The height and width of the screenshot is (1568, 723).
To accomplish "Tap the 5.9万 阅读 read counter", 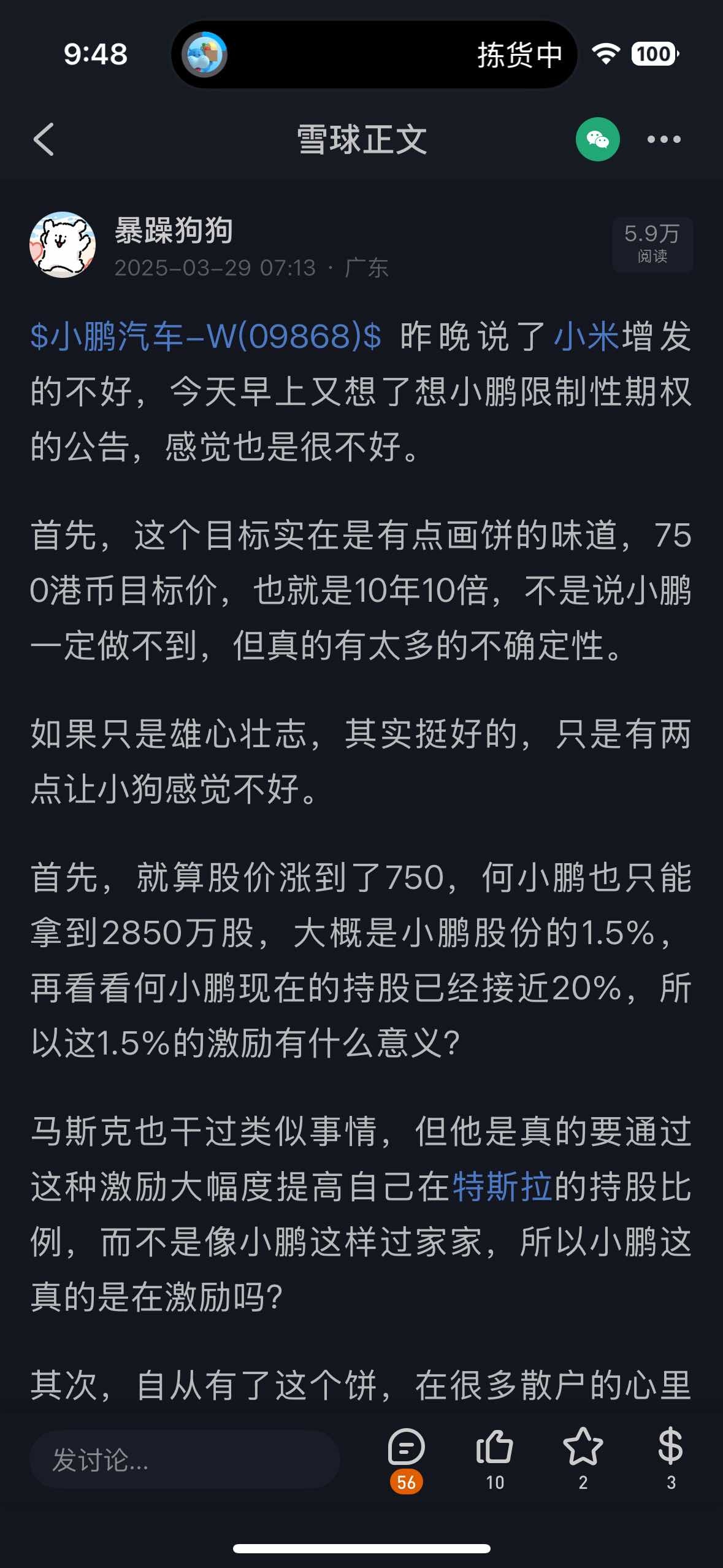I will tap(652, 244).
